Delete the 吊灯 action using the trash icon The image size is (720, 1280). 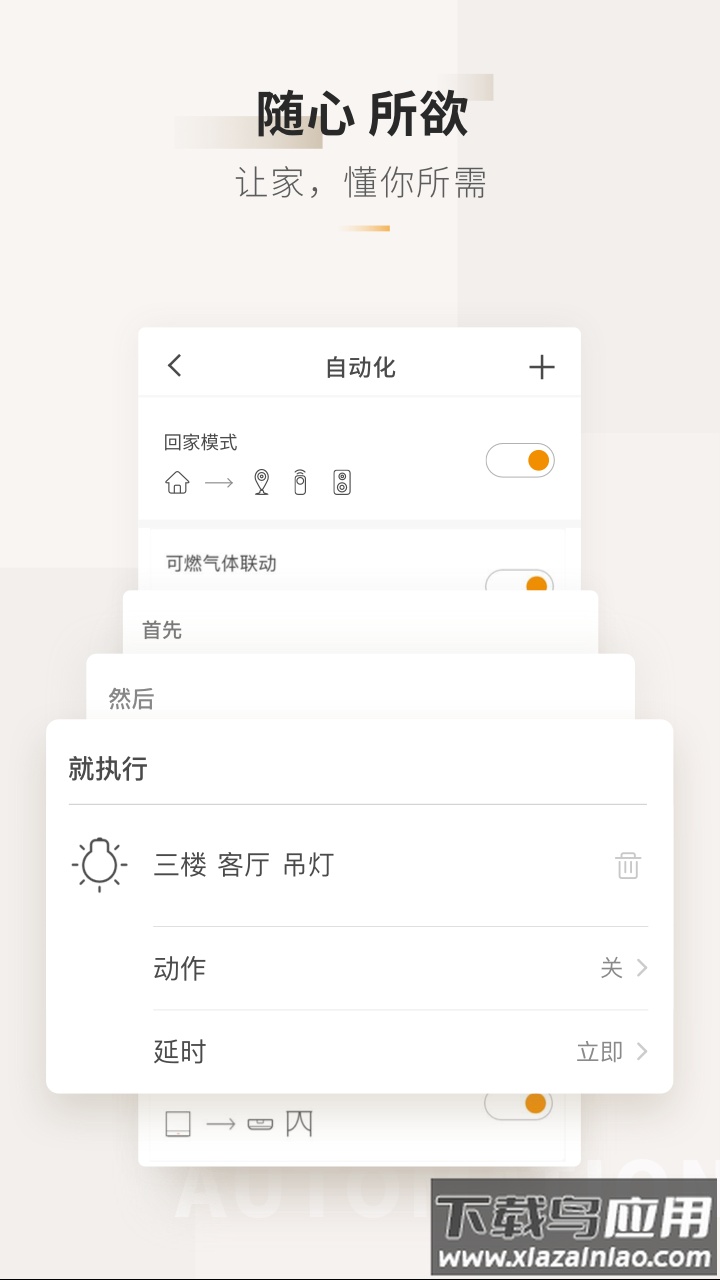coord(628,866)
